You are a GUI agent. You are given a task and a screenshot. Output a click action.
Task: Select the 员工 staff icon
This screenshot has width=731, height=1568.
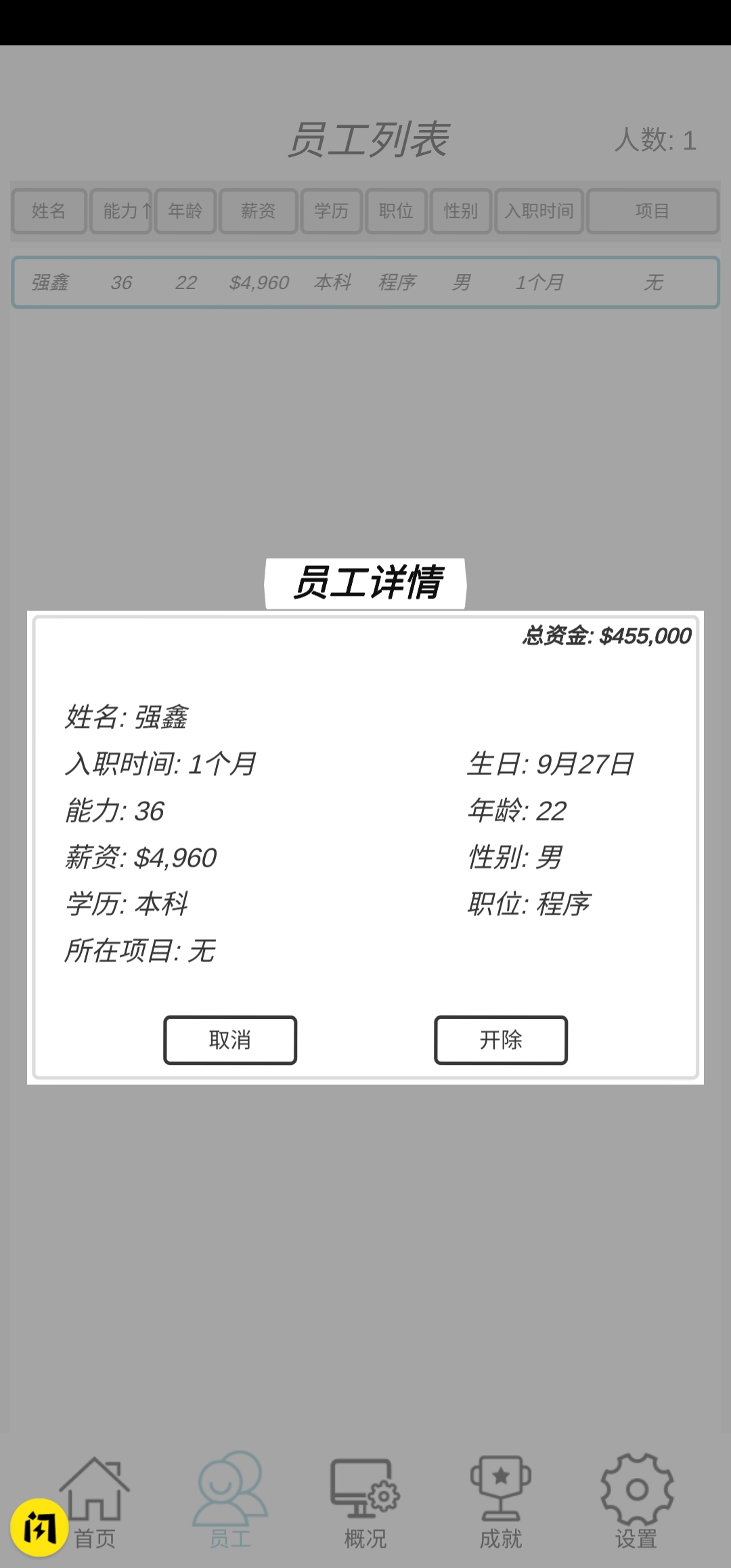point(230,1489)
